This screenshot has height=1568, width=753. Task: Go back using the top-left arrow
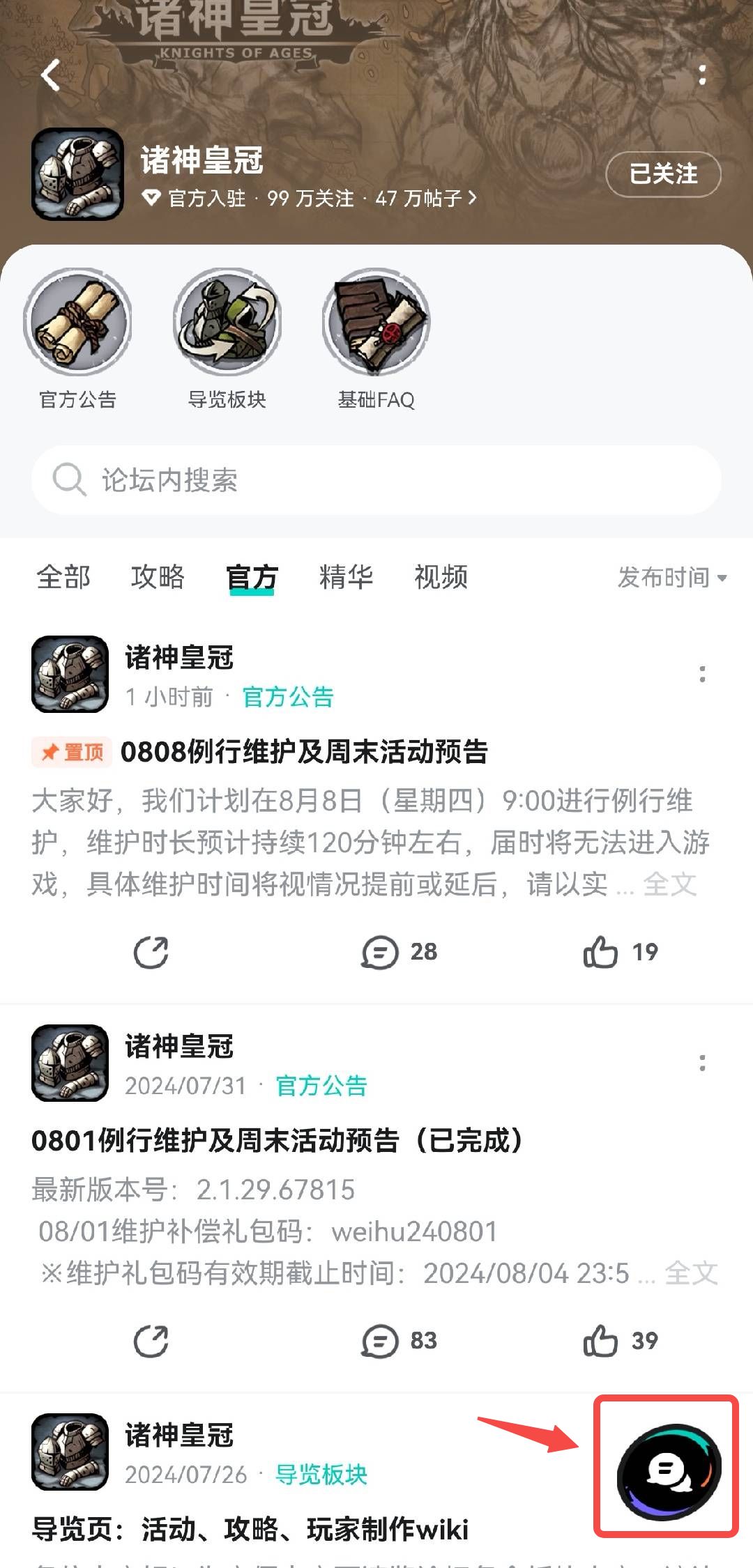tap(51, 75)
